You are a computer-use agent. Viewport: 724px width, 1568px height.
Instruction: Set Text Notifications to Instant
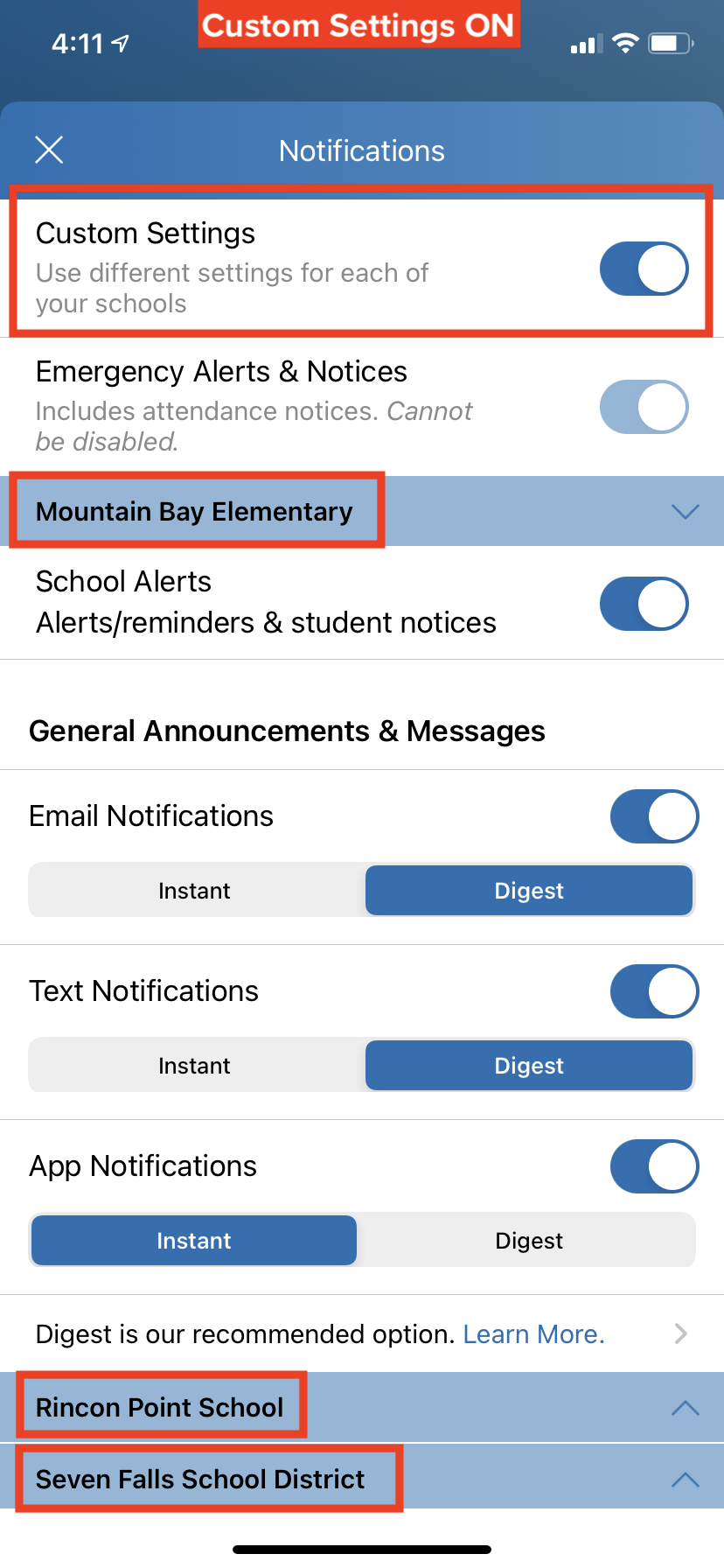pyautogui.click(x=194, y=1066)
